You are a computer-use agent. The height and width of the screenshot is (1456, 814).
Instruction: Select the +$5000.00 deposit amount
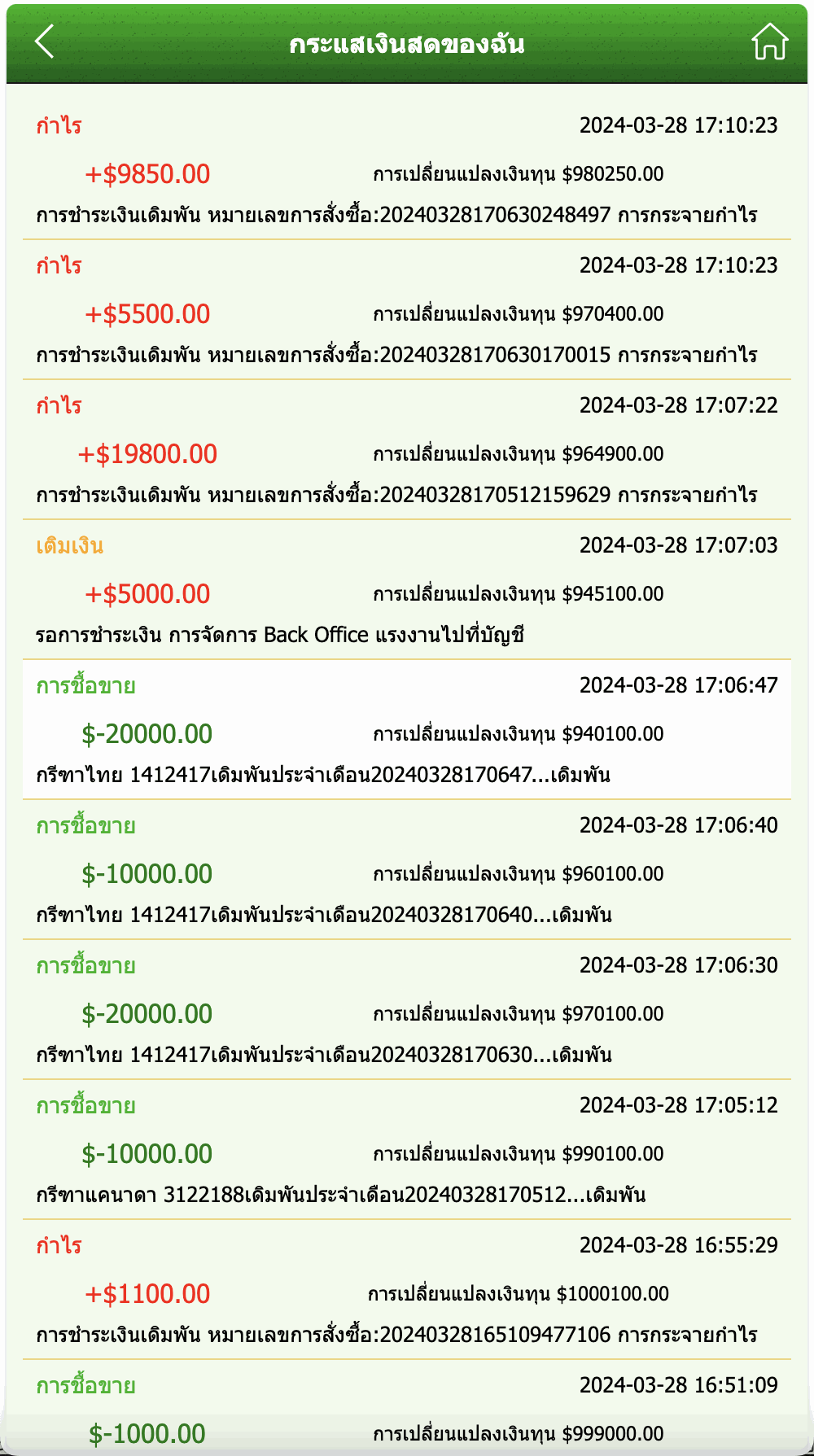click(x=147, y=595)
